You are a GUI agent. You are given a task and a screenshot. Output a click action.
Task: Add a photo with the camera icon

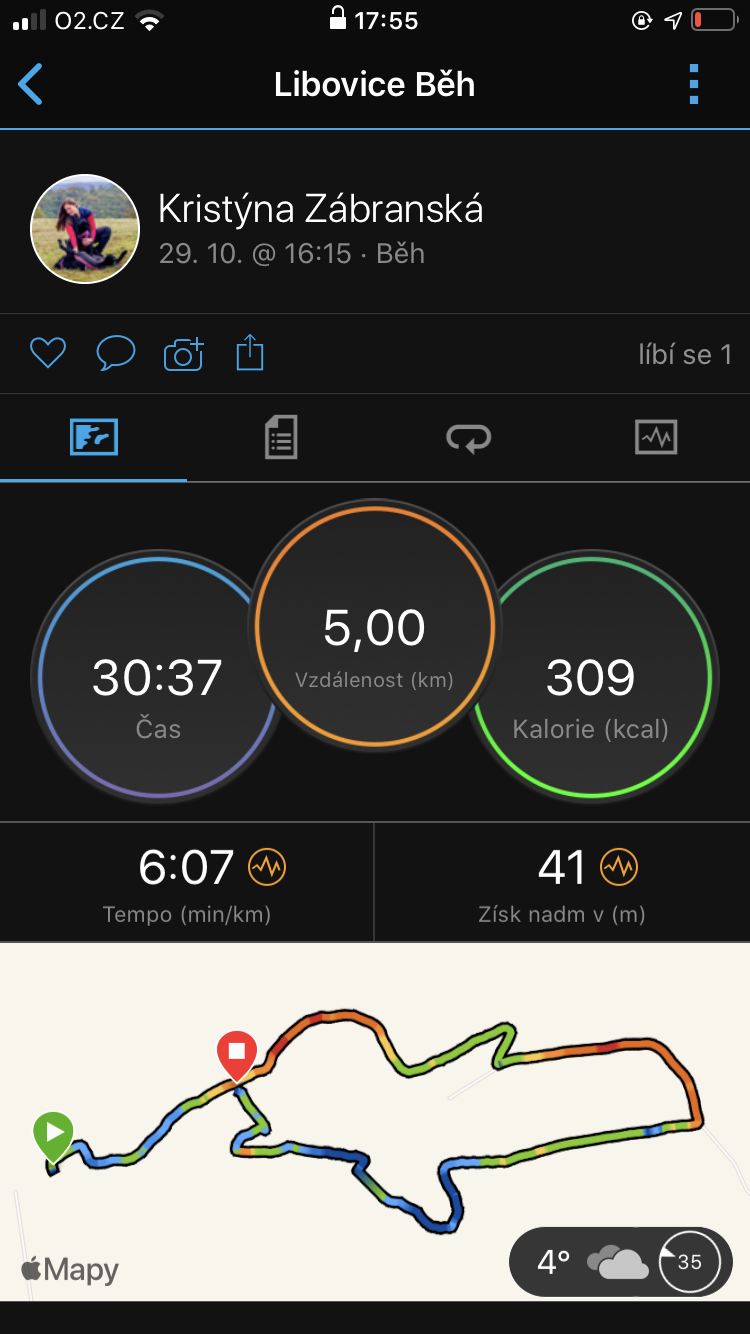coord(183,353)
